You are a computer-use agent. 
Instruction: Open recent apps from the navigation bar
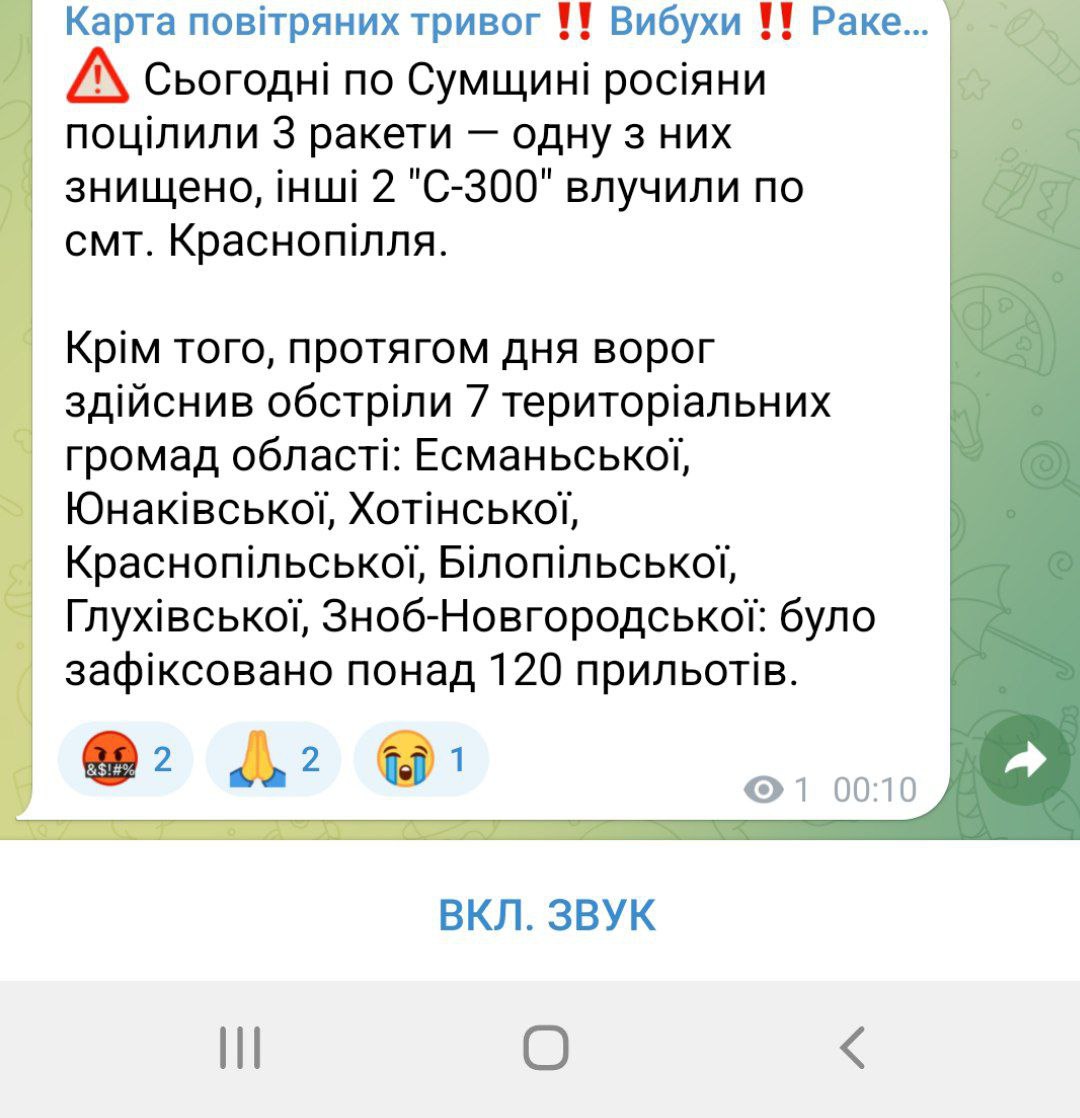click(240, 1048)
